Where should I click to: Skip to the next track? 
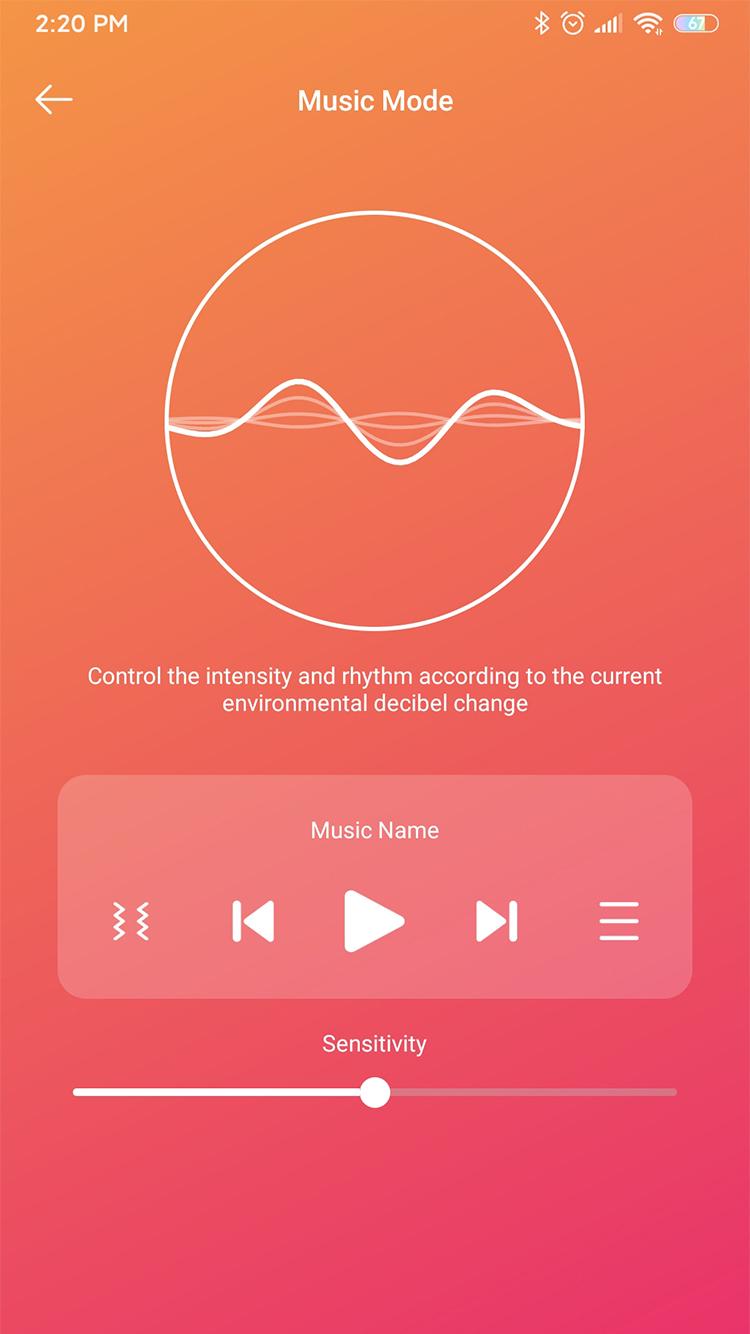pyautogui.click(x=498, y=921)
